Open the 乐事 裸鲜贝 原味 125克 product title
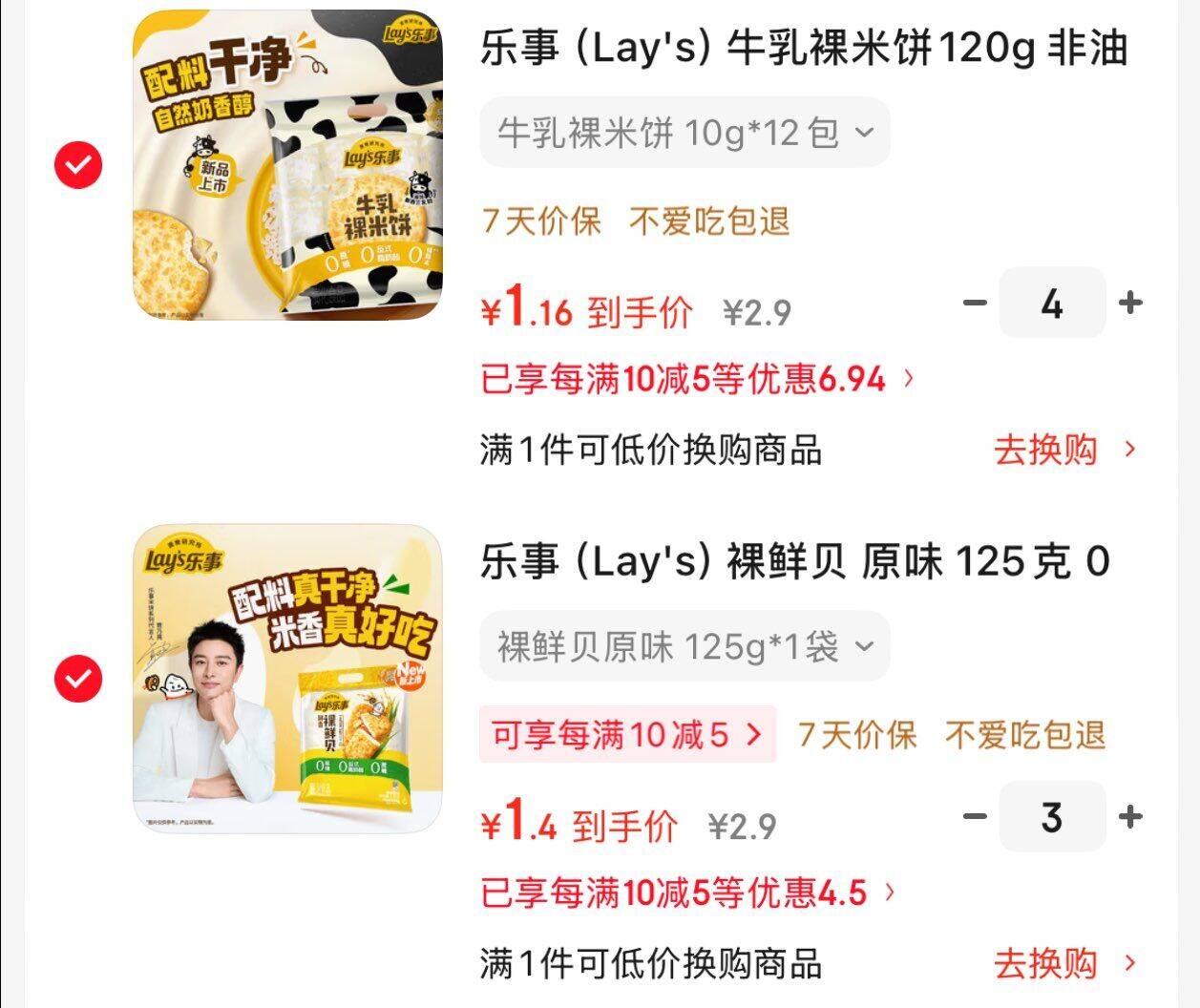Image resolution: width=1200 pixels, height=1008 pixels. click(x=794, y=561)
